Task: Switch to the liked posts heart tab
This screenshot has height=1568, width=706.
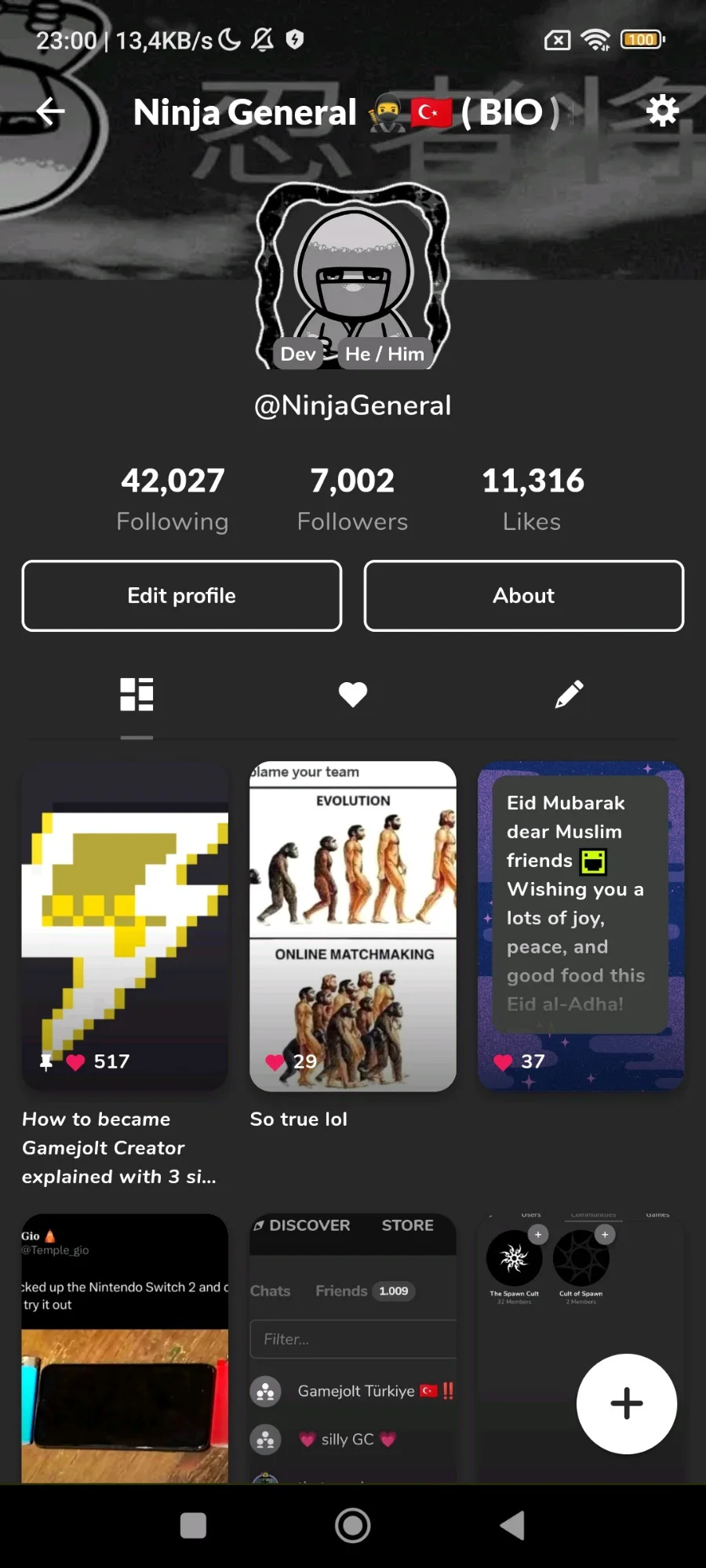Action: point(352,694)
